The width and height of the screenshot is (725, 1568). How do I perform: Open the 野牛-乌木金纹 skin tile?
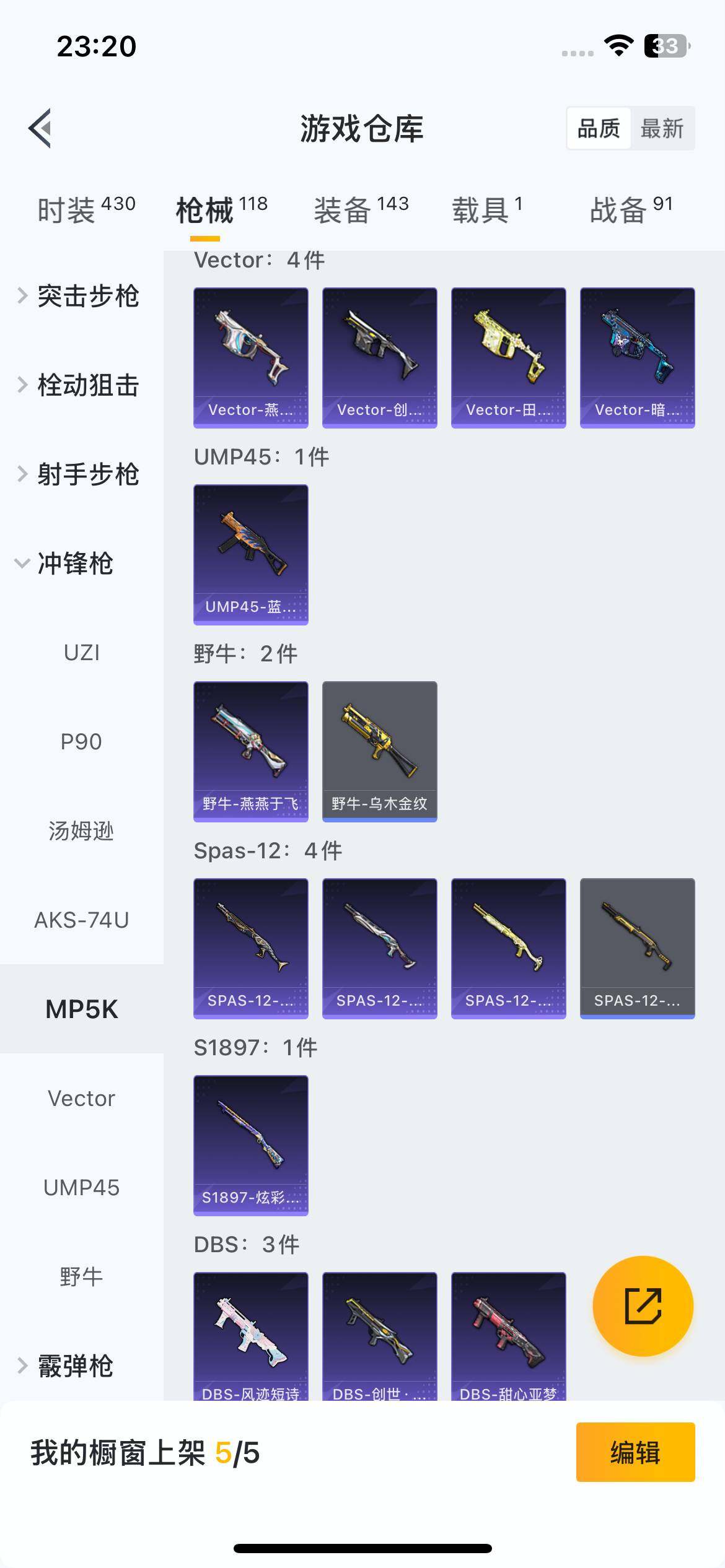380,751
